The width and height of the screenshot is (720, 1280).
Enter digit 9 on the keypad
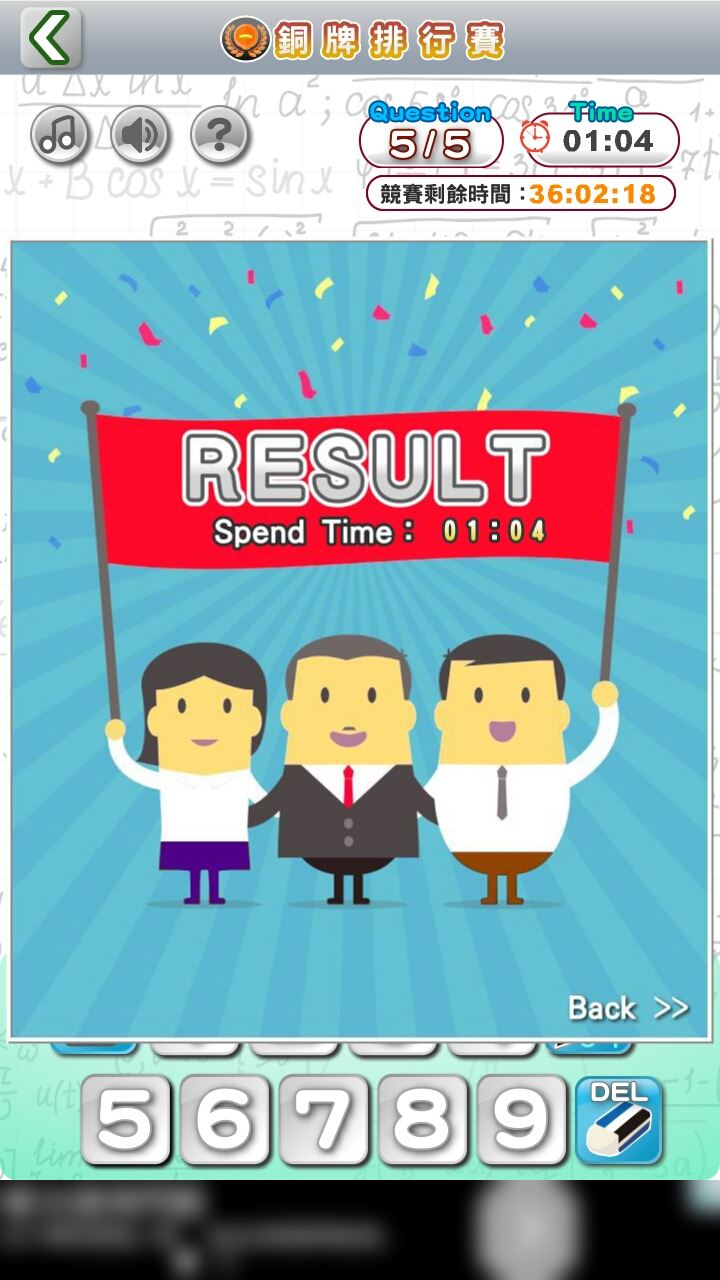521,1120
